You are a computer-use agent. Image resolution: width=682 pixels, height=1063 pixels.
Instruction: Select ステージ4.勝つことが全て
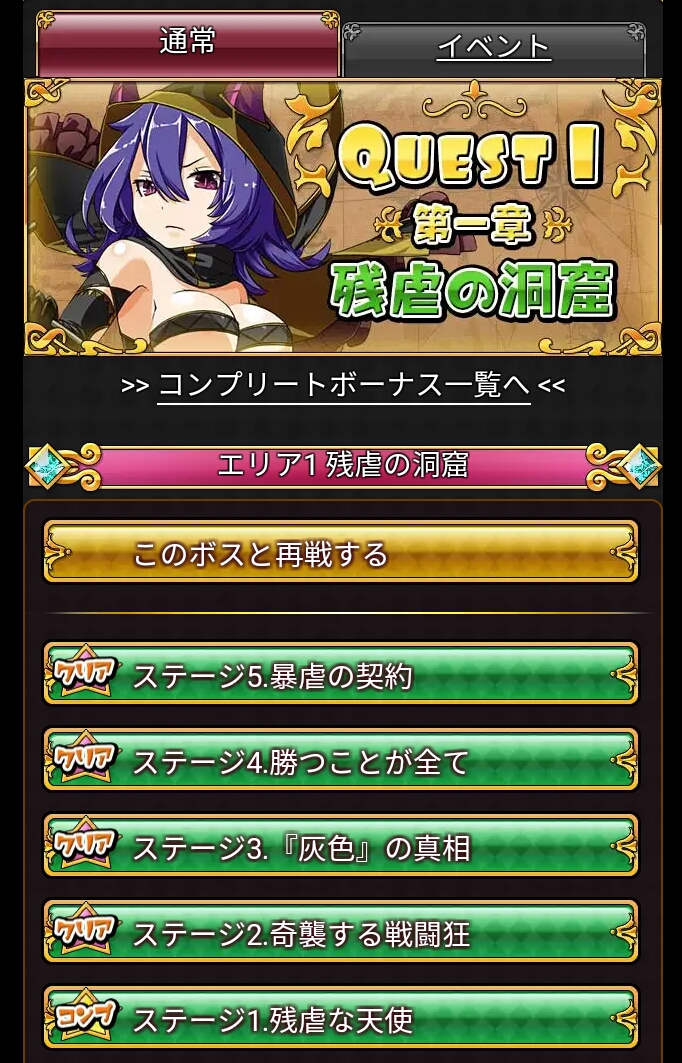pos(340,761)
